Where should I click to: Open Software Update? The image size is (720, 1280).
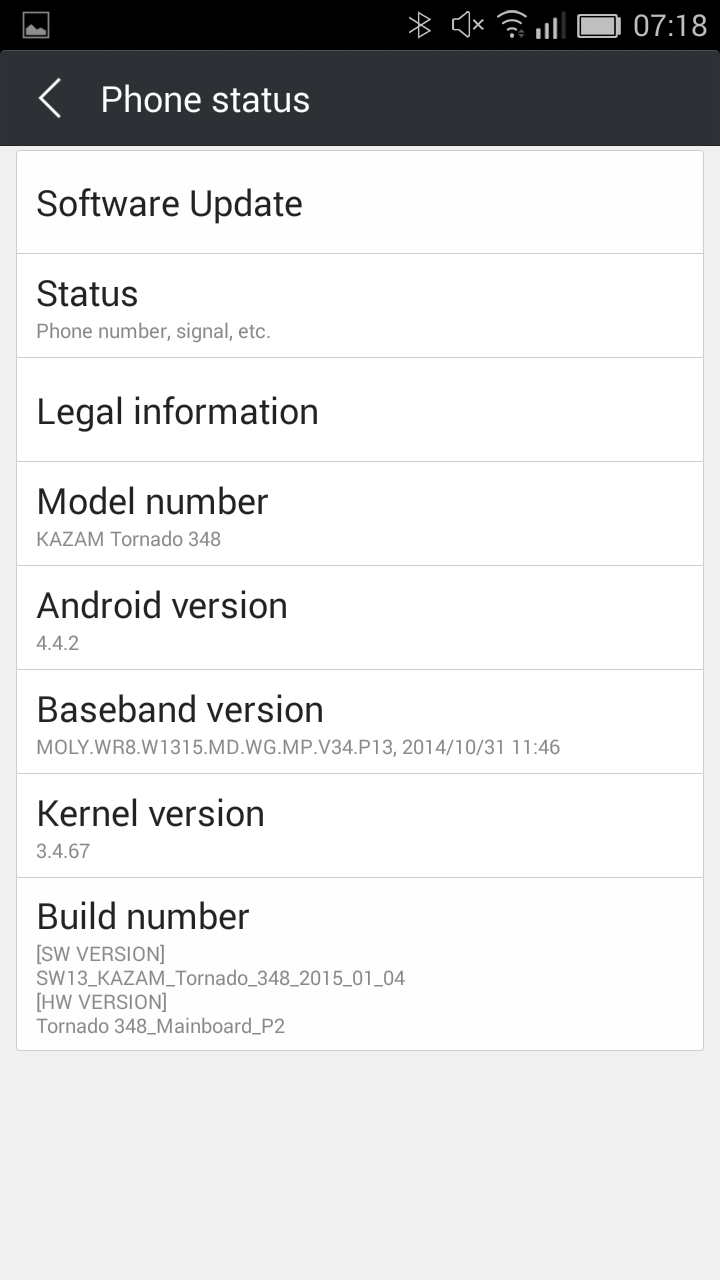360,203
